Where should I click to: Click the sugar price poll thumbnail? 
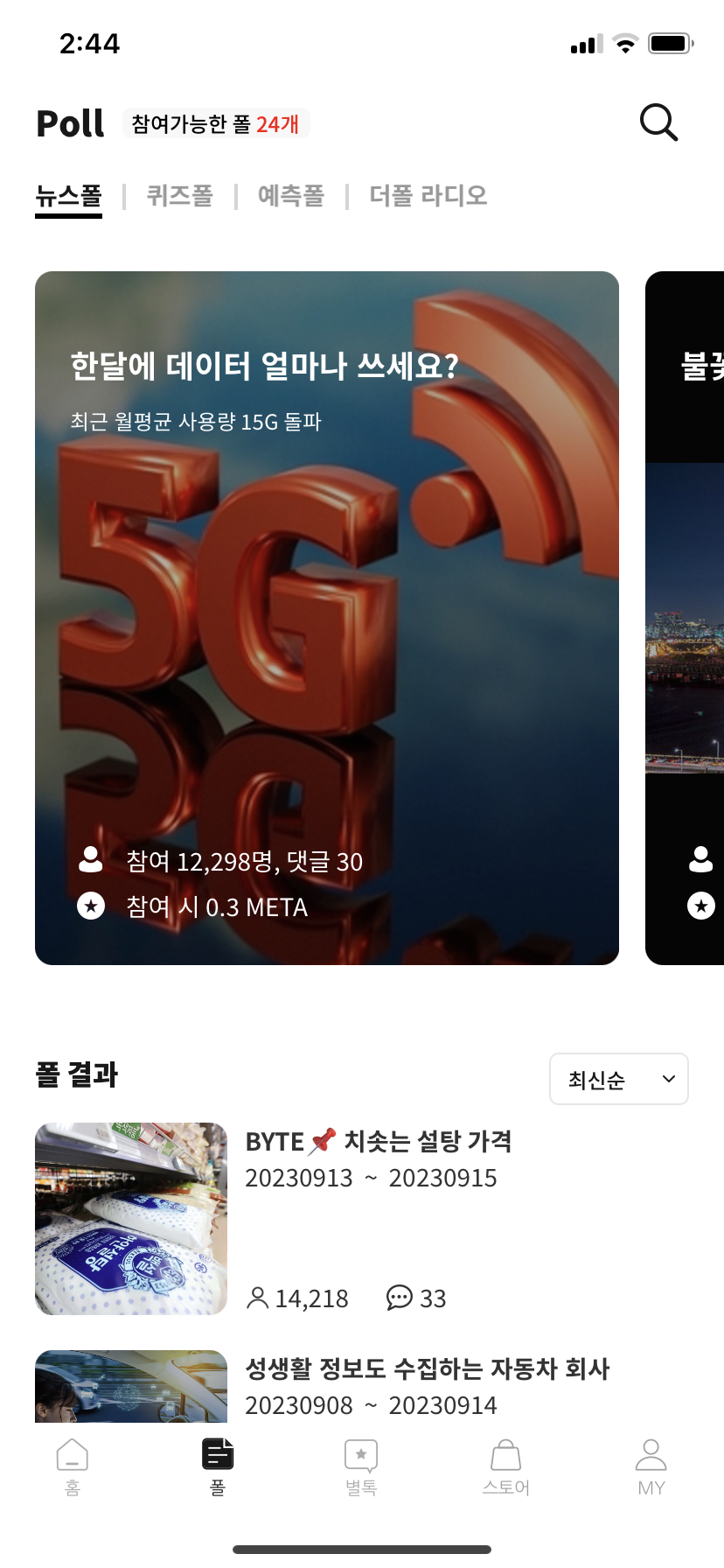point(130,1218)
